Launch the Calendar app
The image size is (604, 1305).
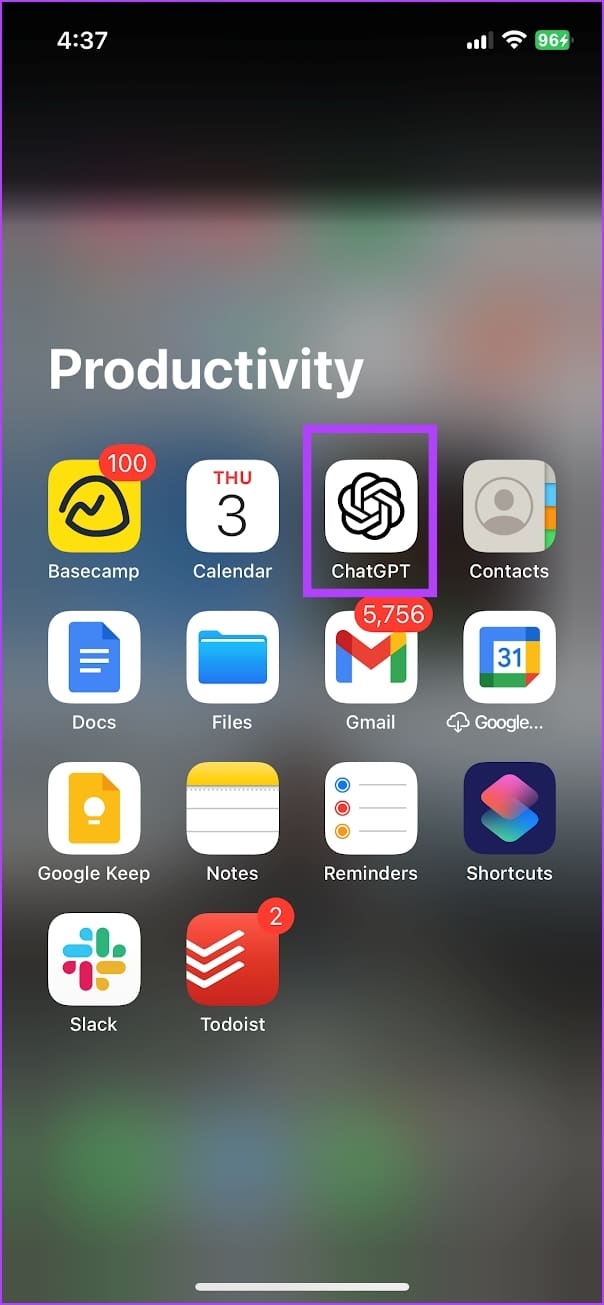[232, 506]
